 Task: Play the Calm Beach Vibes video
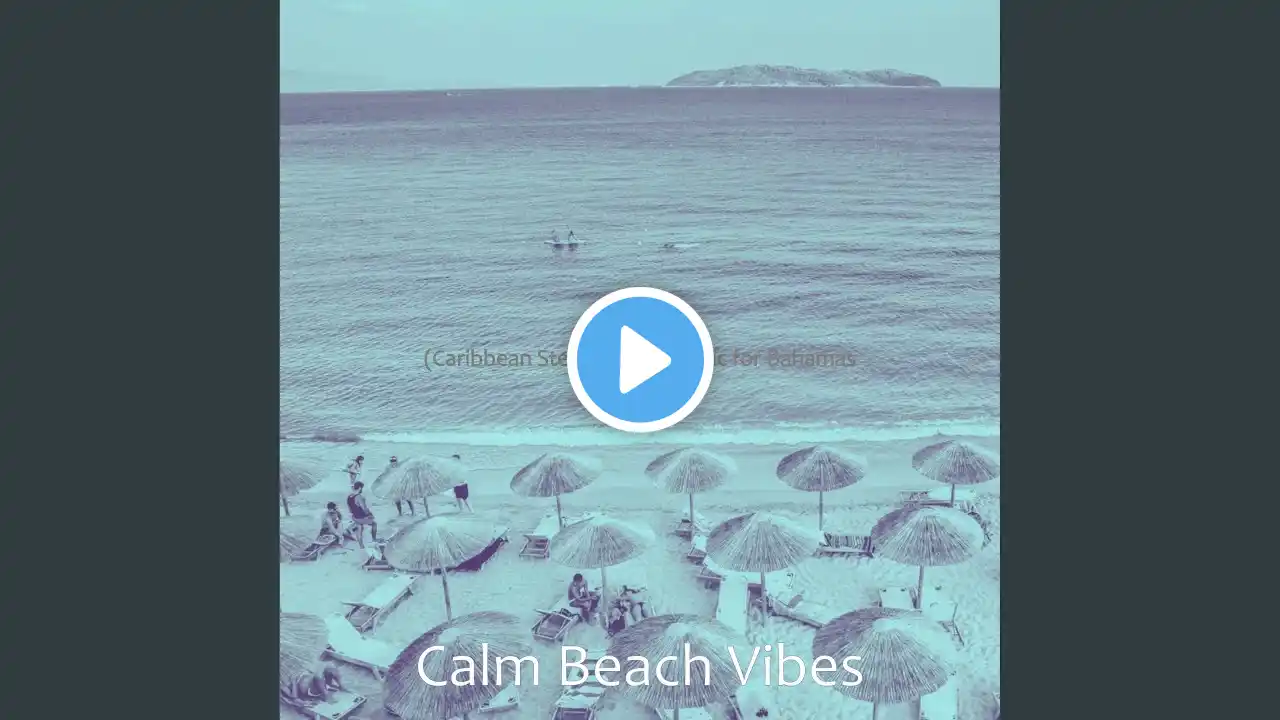click(640, 360)
